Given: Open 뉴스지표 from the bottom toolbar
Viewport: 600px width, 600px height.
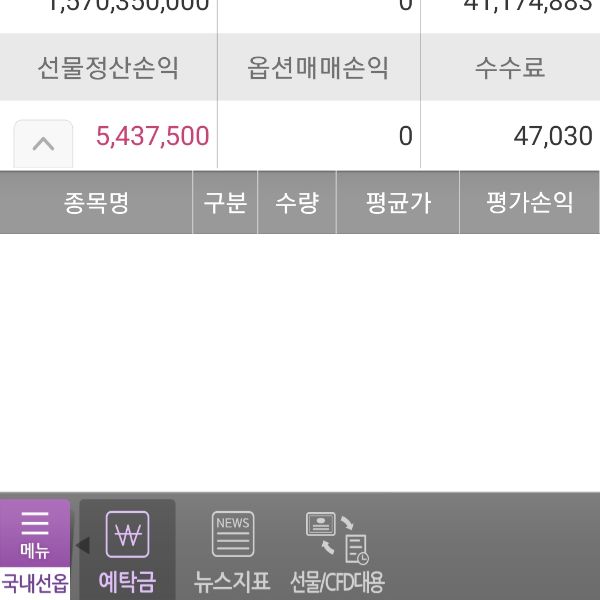Looking at the screenshot, I should 232,548.
